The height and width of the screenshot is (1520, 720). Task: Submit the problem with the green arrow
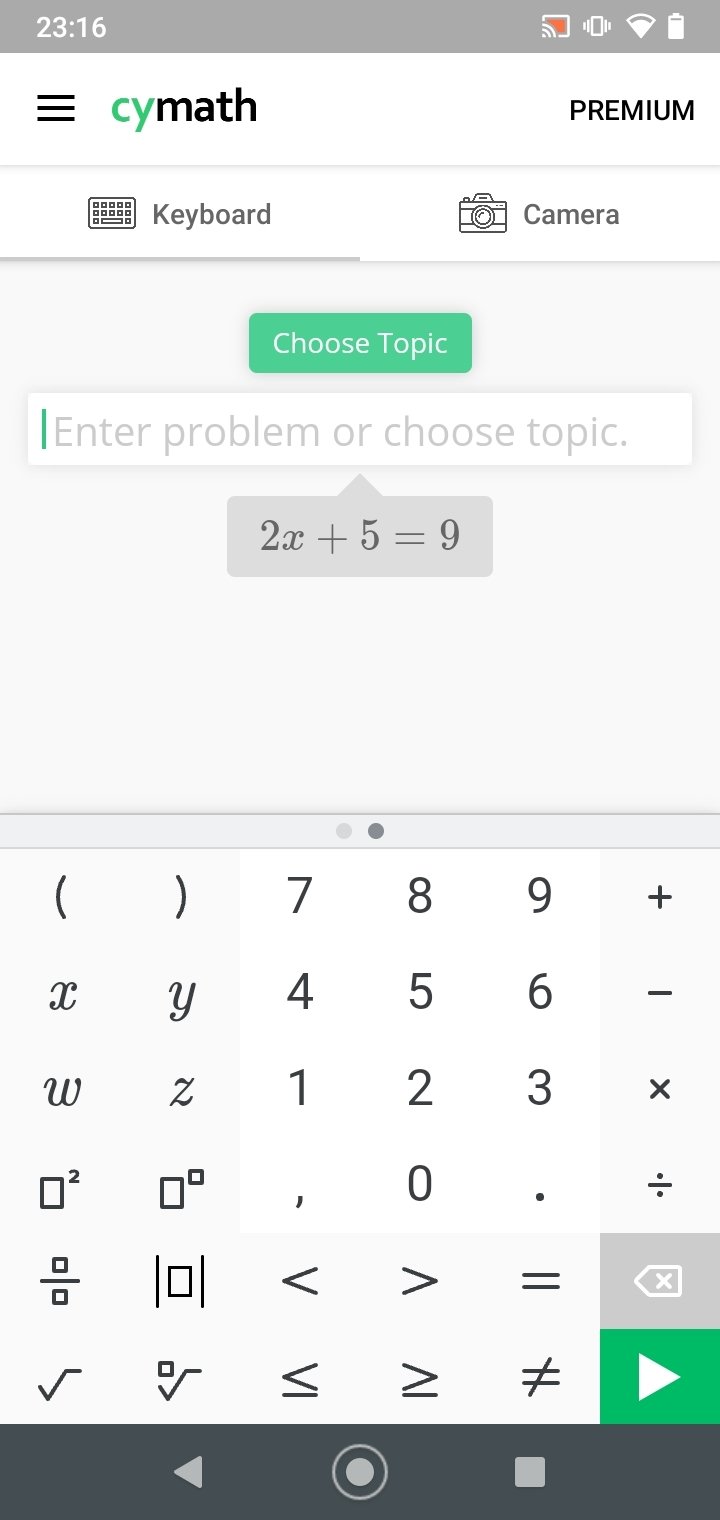660,1377
